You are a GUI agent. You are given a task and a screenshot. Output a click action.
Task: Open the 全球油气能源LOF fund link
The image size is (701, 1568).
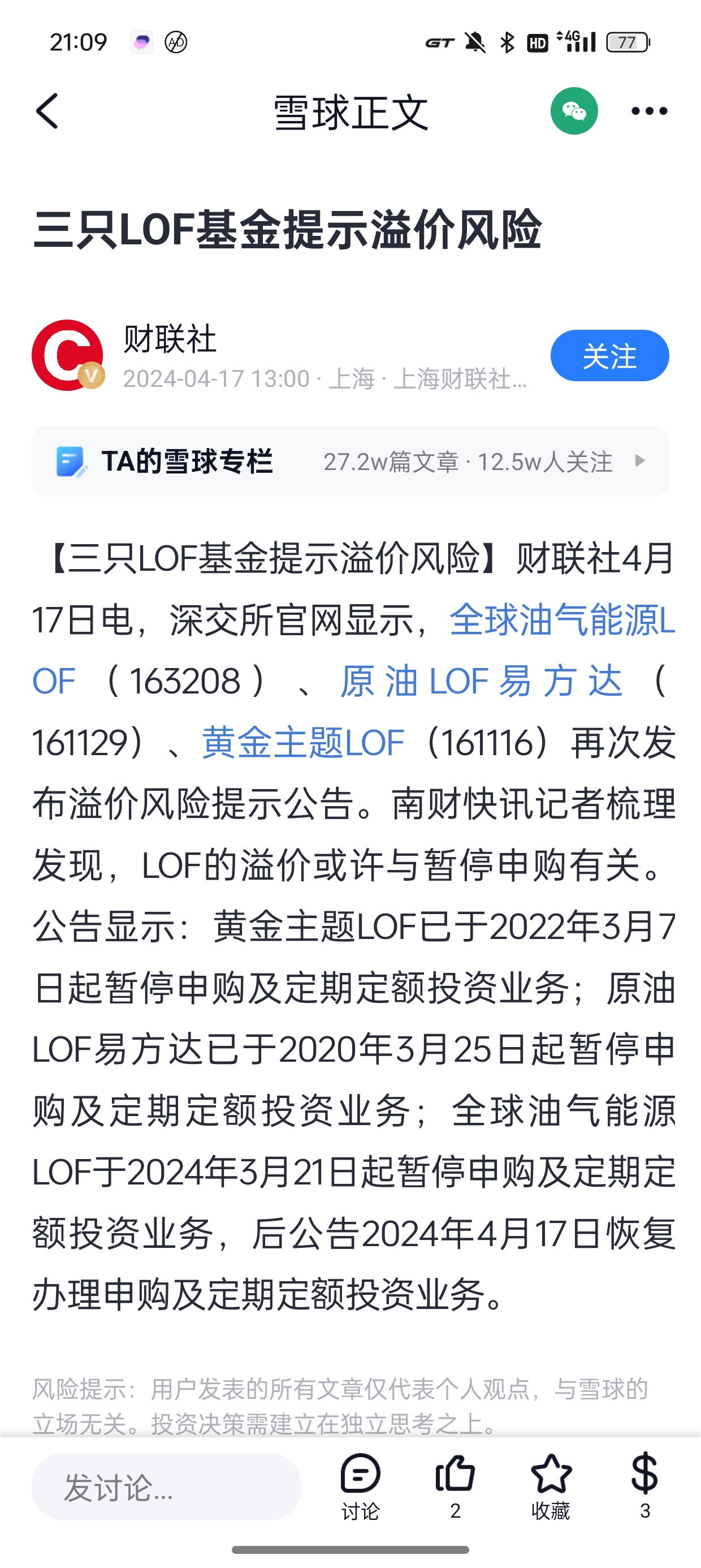pyautogui.click(x=560, y=621)
